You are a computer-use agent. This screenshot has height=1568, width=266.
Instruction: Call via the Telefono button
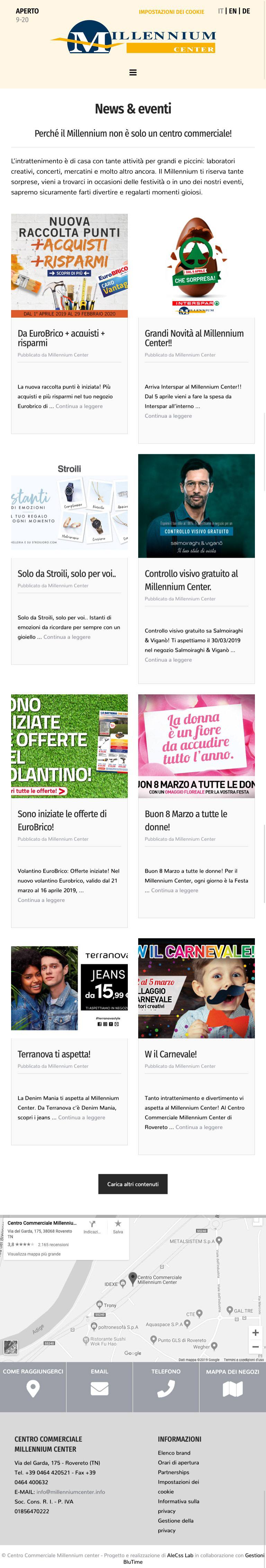[x=166, y=1387]
